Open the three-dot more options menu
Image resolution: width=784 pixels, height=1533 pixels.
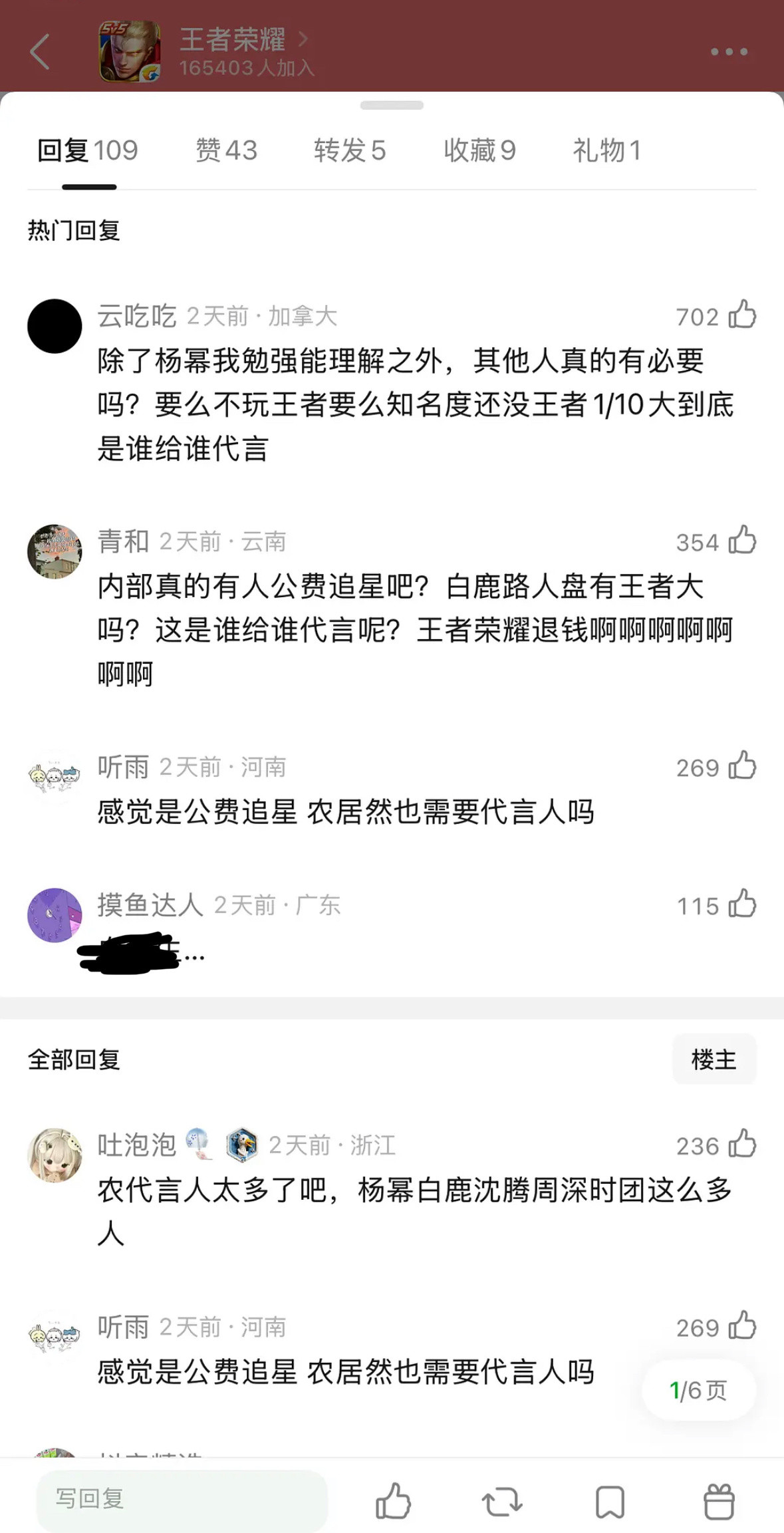729,52
